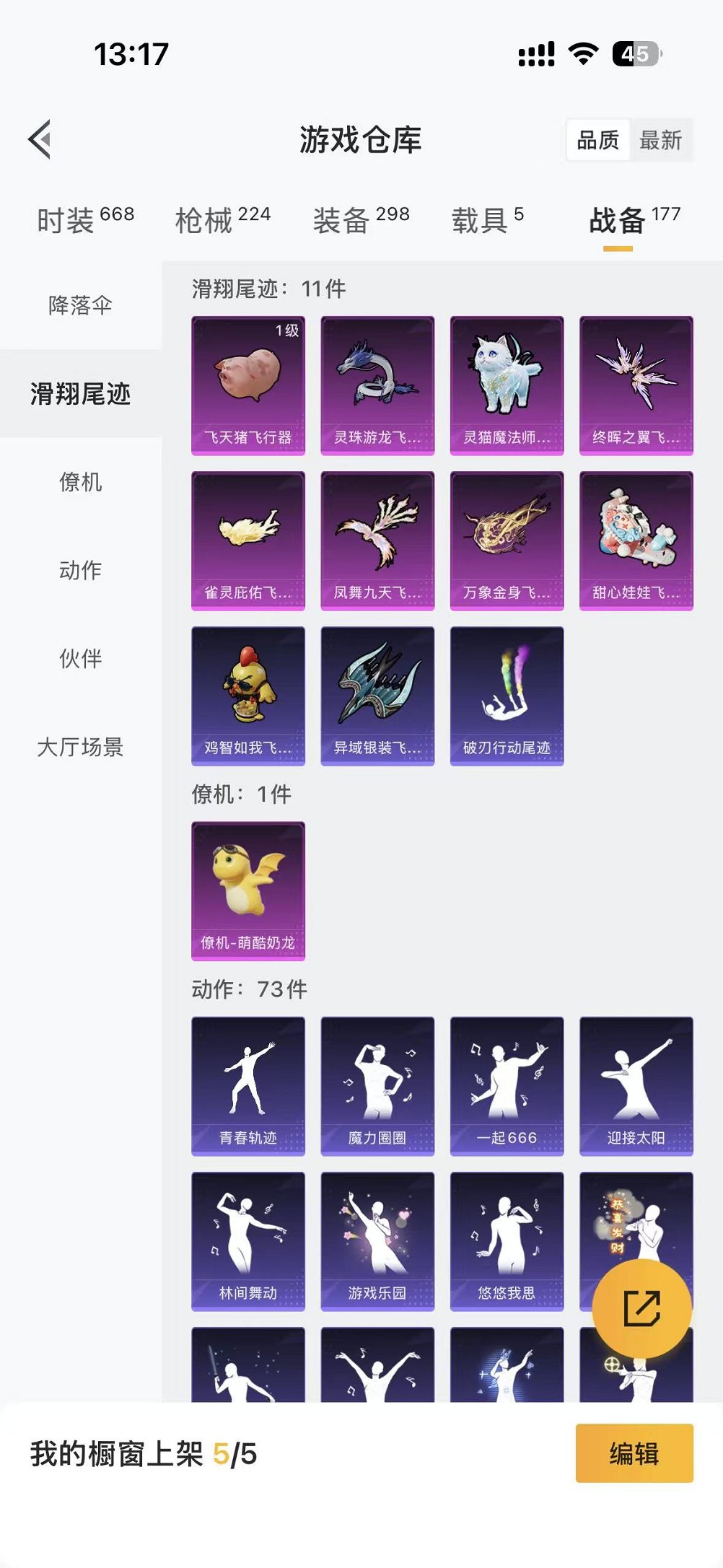Switch to the 枪械 tab
Viewport: 723px width, 1568px height.
[222, 219]
